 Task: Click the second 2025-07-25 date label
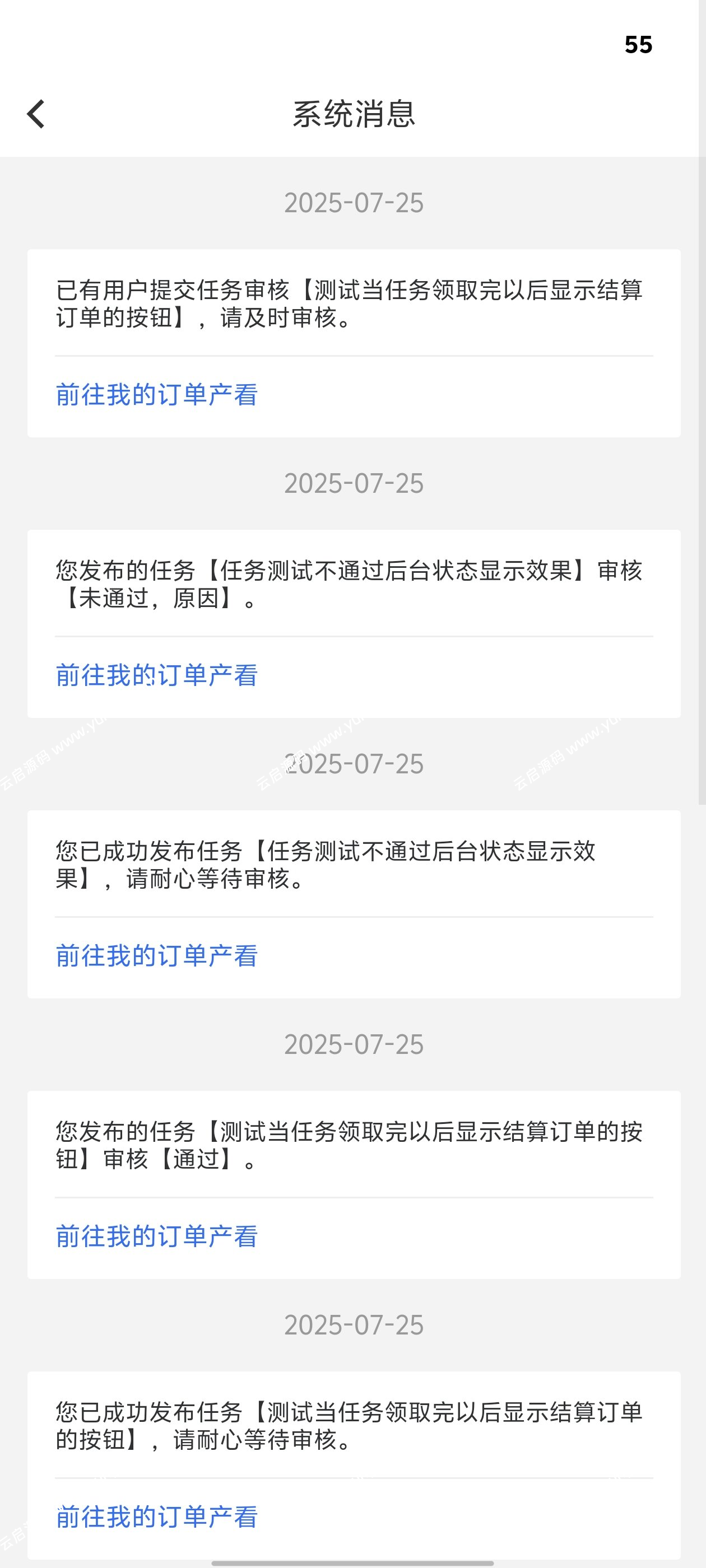(x=354, y=483)
